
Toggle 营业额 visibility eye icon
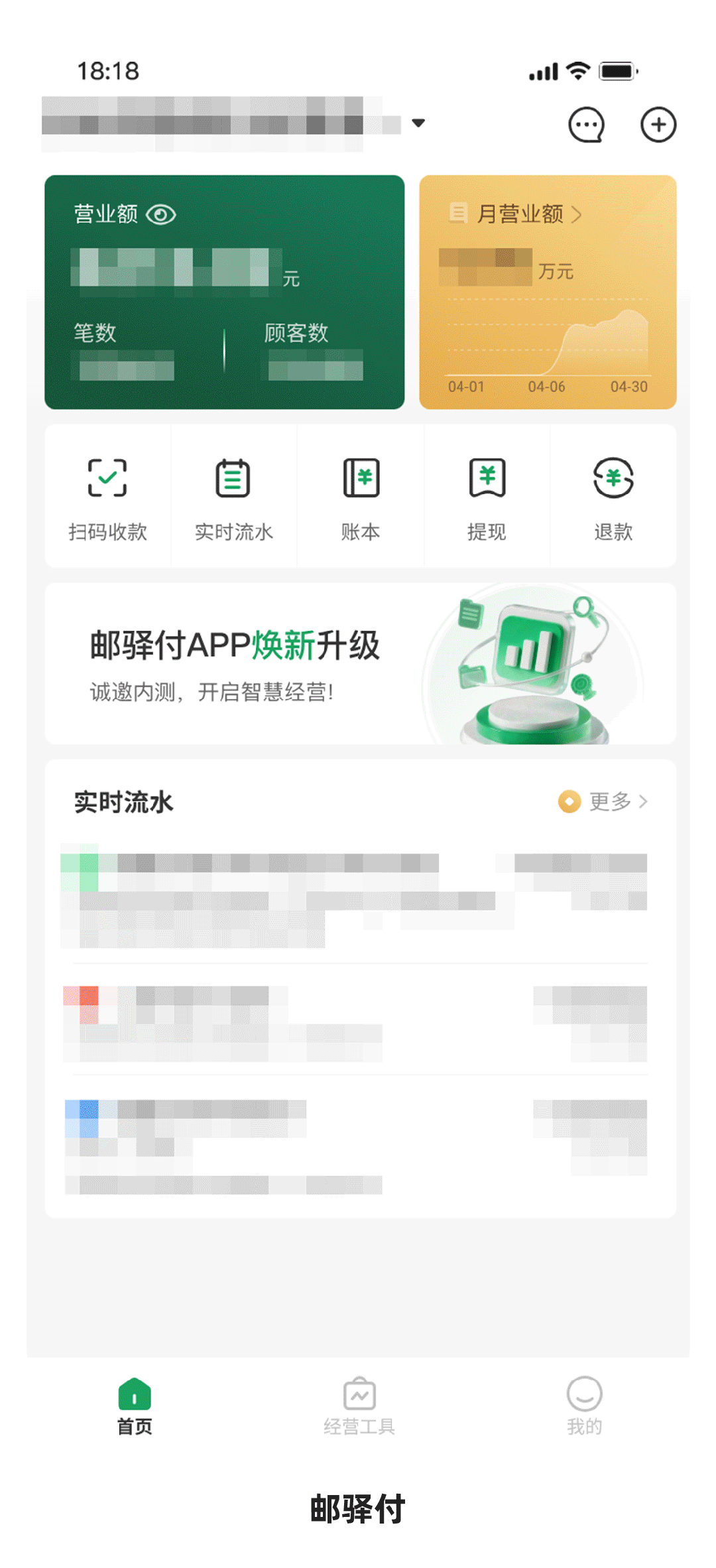point(161,214)
